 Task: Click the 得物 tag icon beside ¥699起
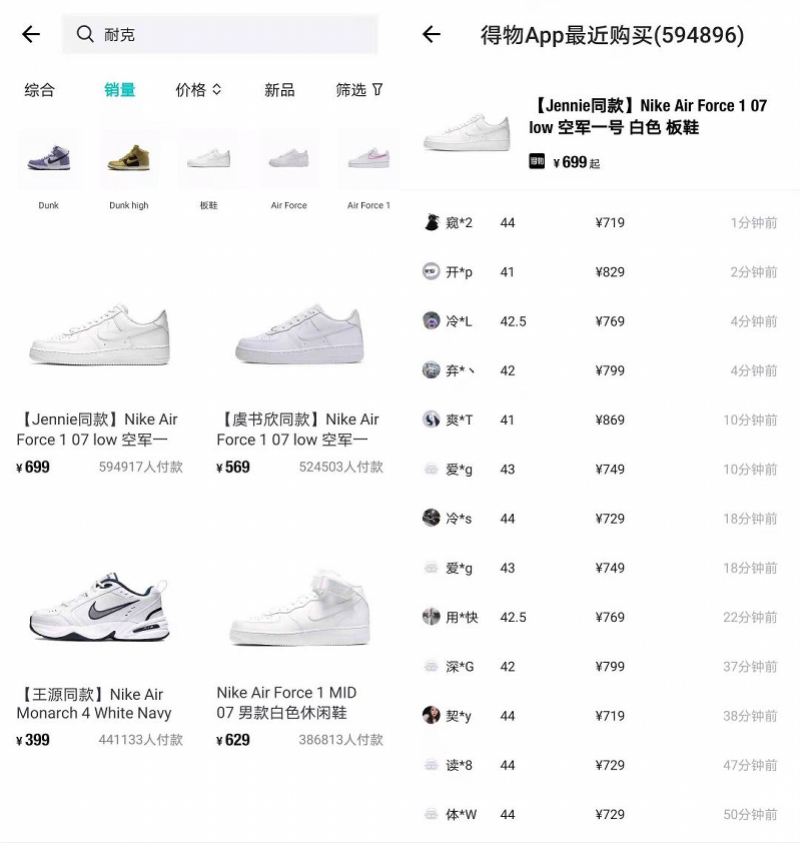point(538,161)
